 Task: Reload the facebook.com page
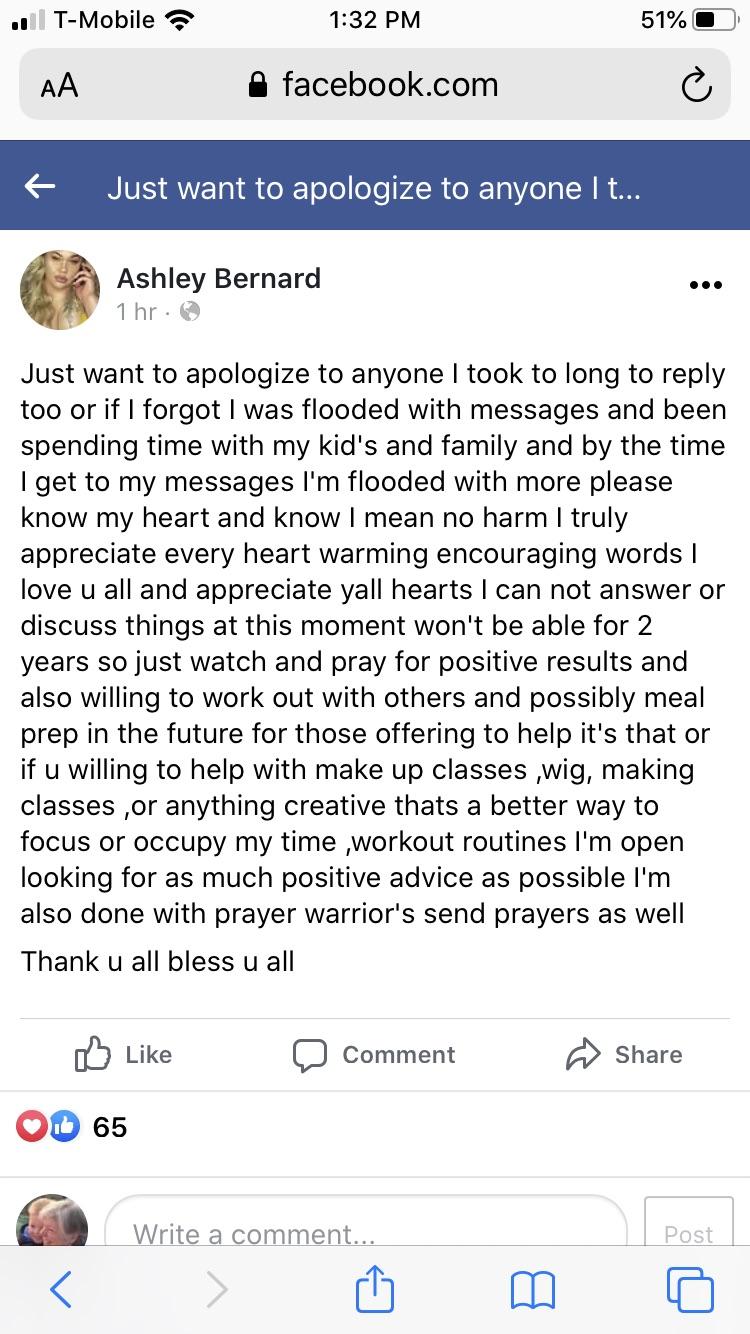695,86
